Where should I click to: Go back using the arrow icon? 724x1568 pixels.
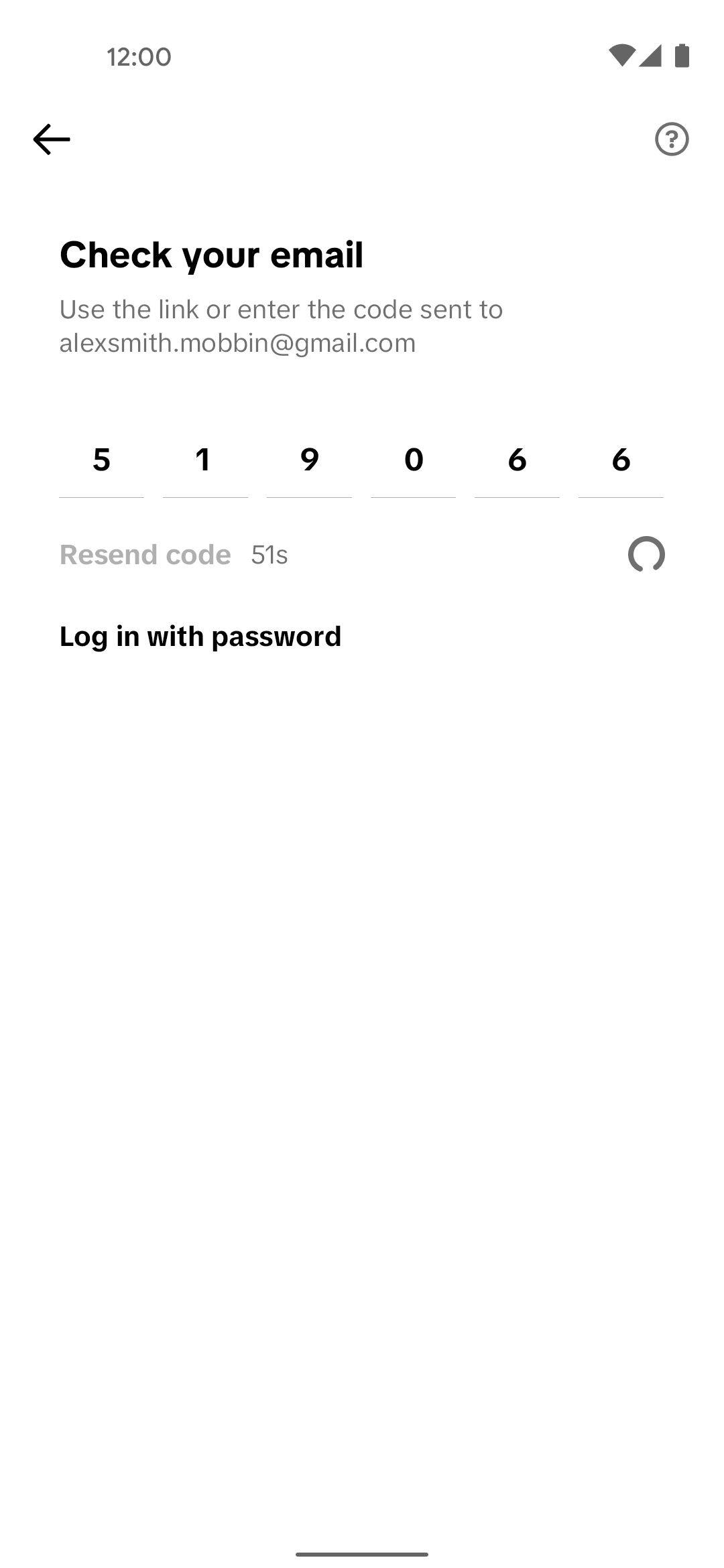tap(52, 139)
